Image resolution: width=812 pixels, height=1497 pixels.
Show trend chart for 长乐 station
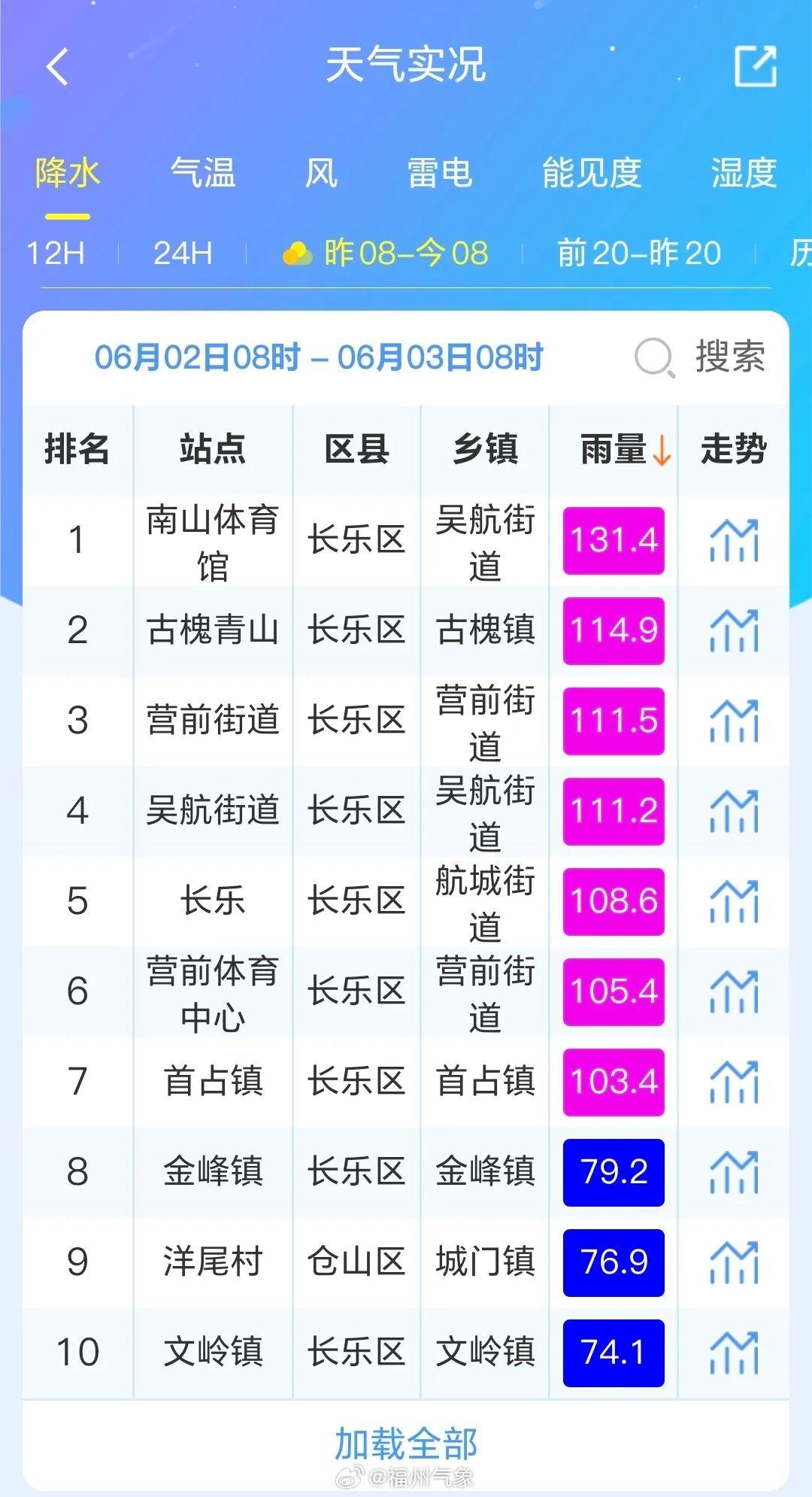click(734, 901)
